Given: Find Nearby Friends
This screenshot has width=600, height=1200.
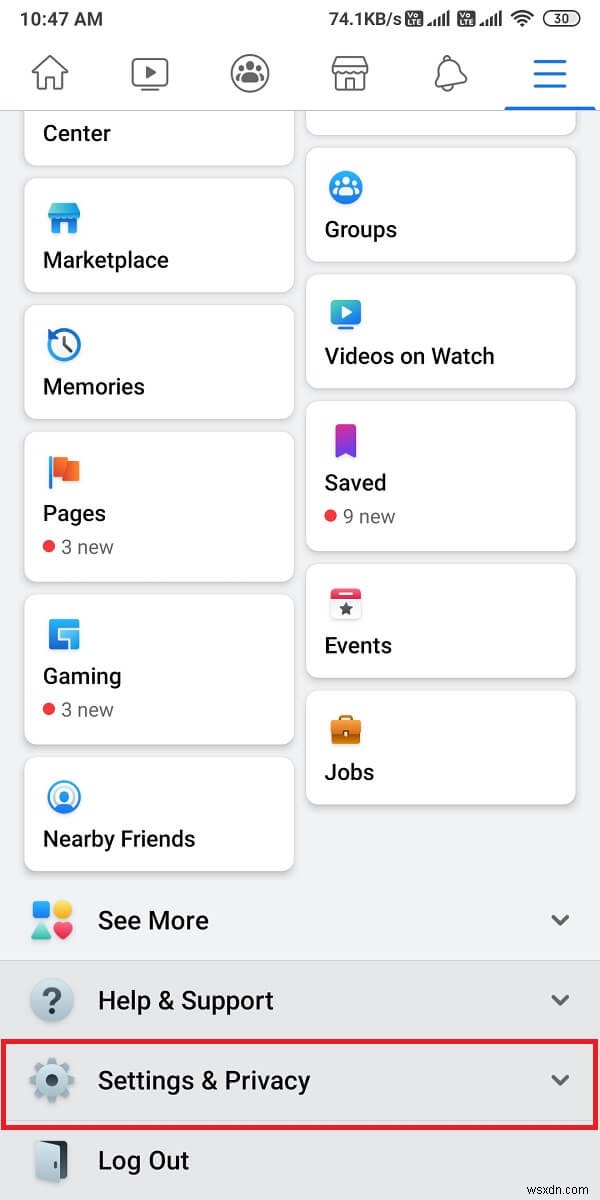Looking at the screenshot, I should tap(159, 813).
